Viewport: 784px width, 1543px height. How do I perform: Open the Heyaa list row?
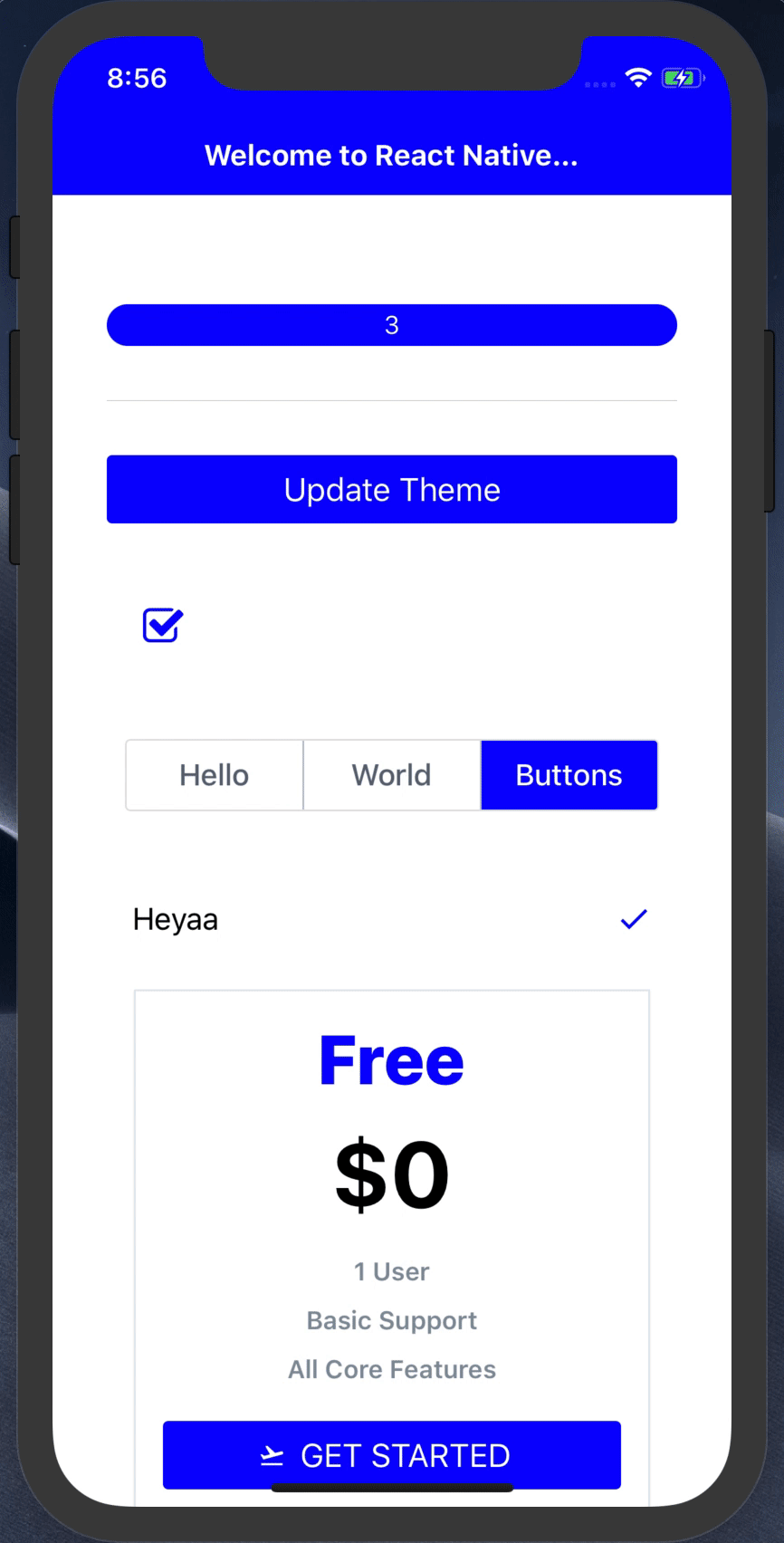click(392, 919)
